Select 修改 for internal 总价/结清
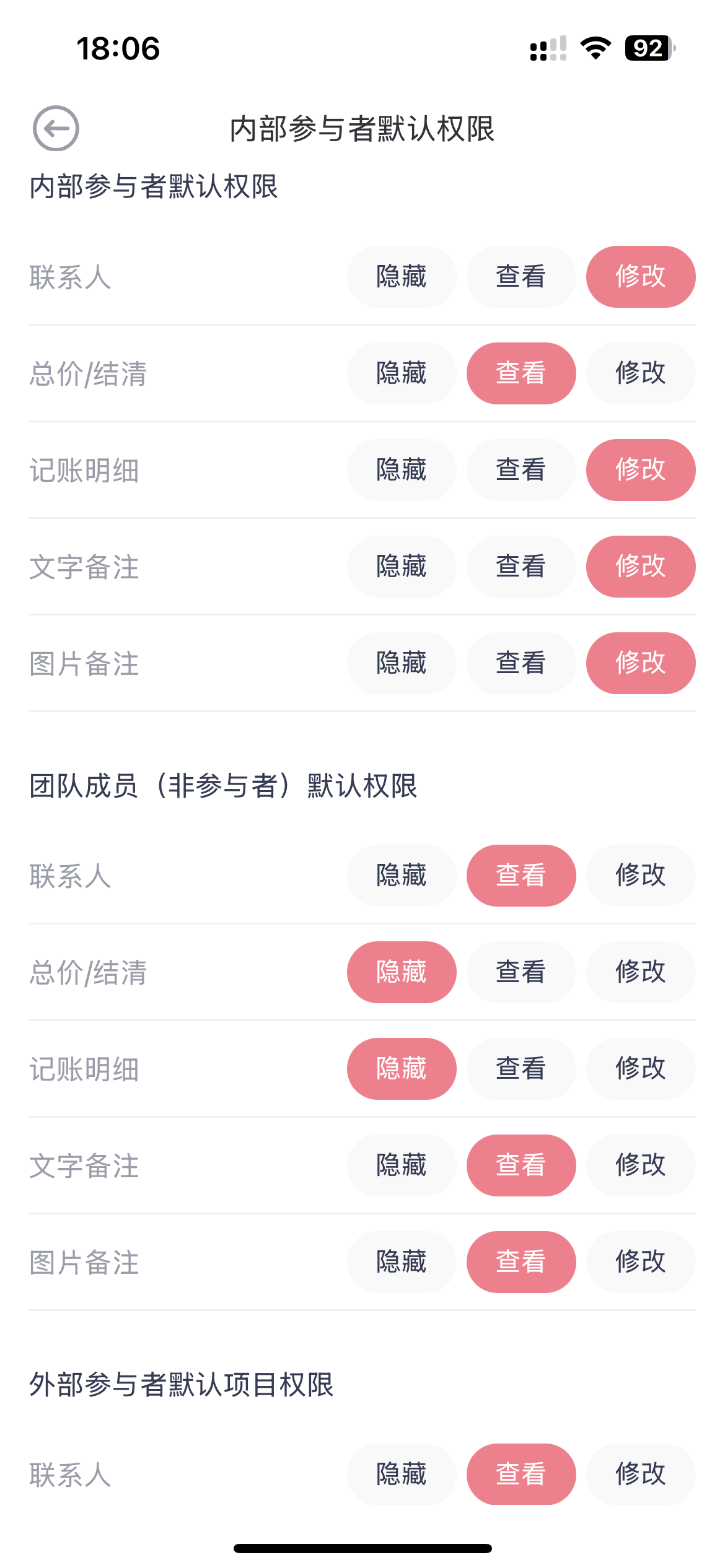The width and height of the screenshot is (725, 1568). [640, 373]
